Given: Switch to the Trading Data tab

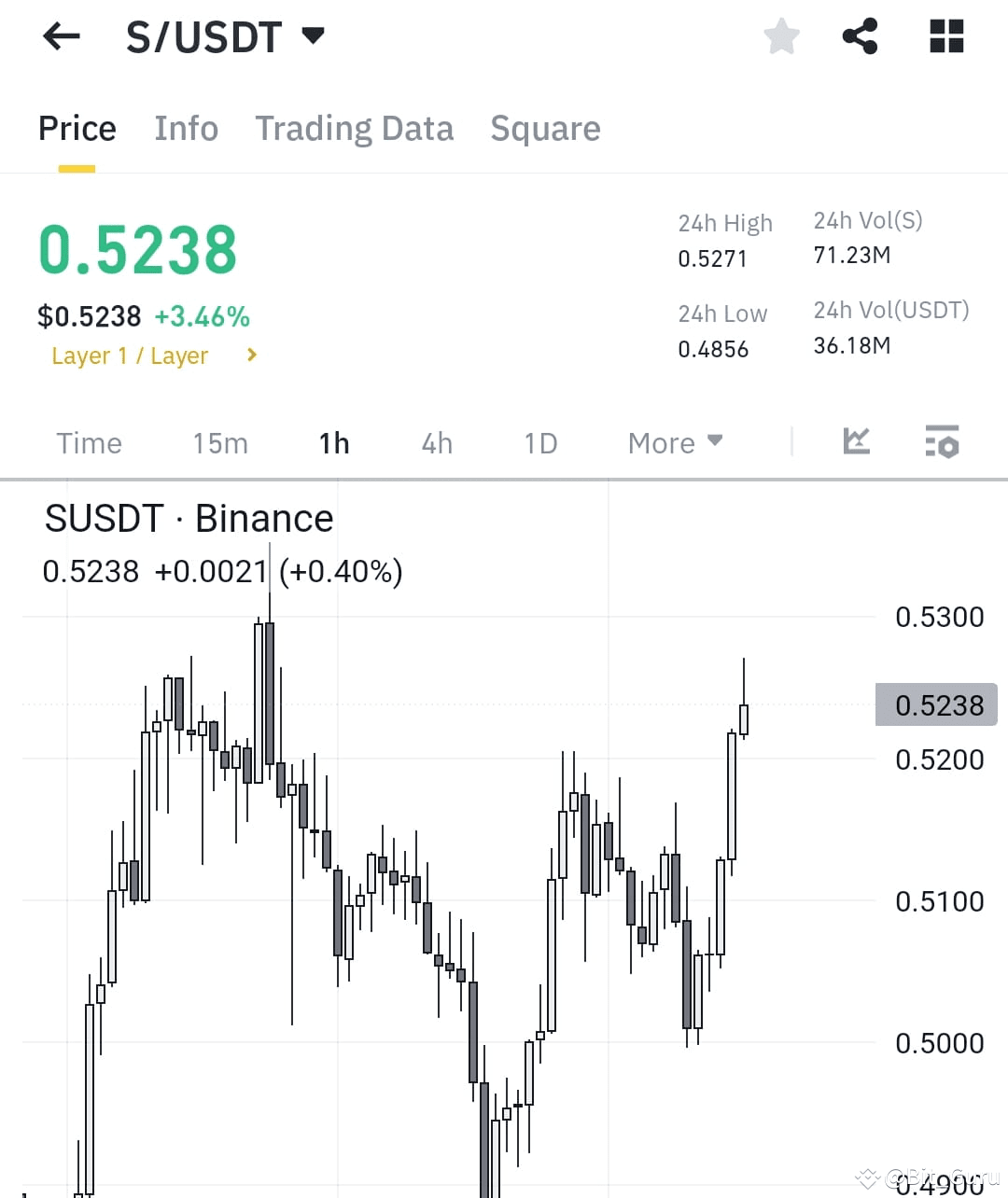Looking at the screenshot, I should [355, 129].
